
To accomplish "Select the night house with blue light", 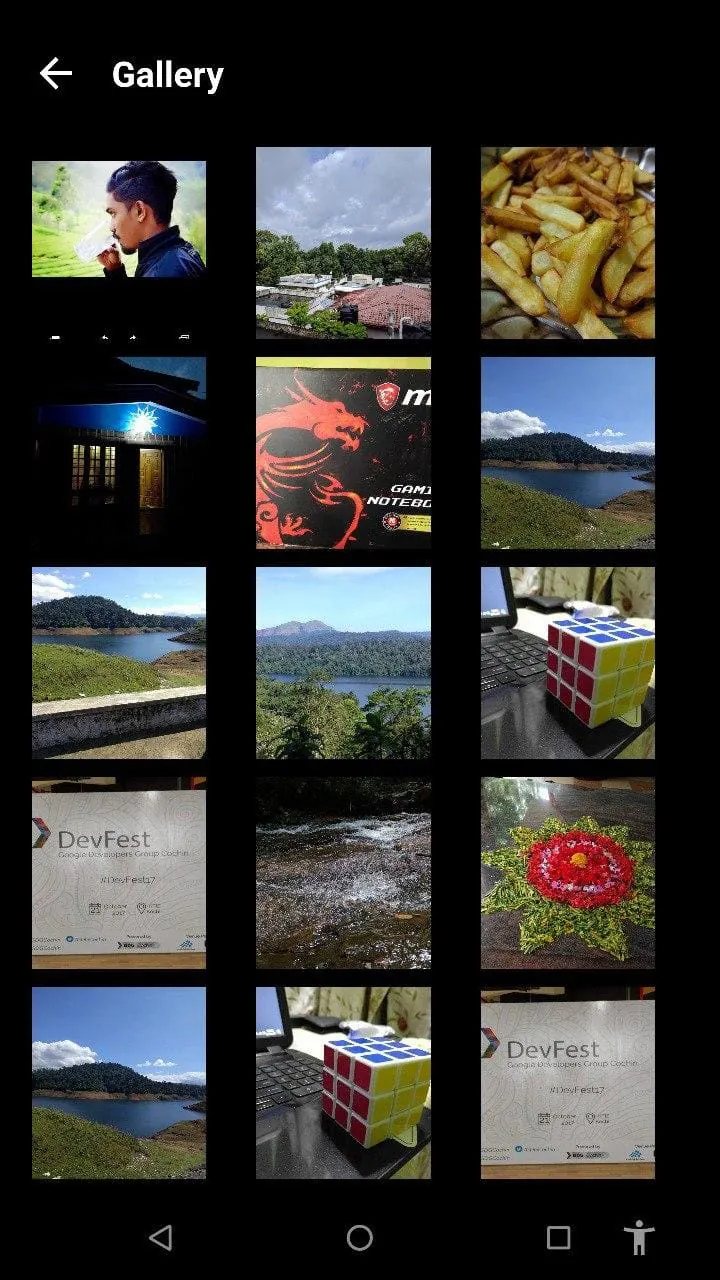I will [x=119, y=452].
